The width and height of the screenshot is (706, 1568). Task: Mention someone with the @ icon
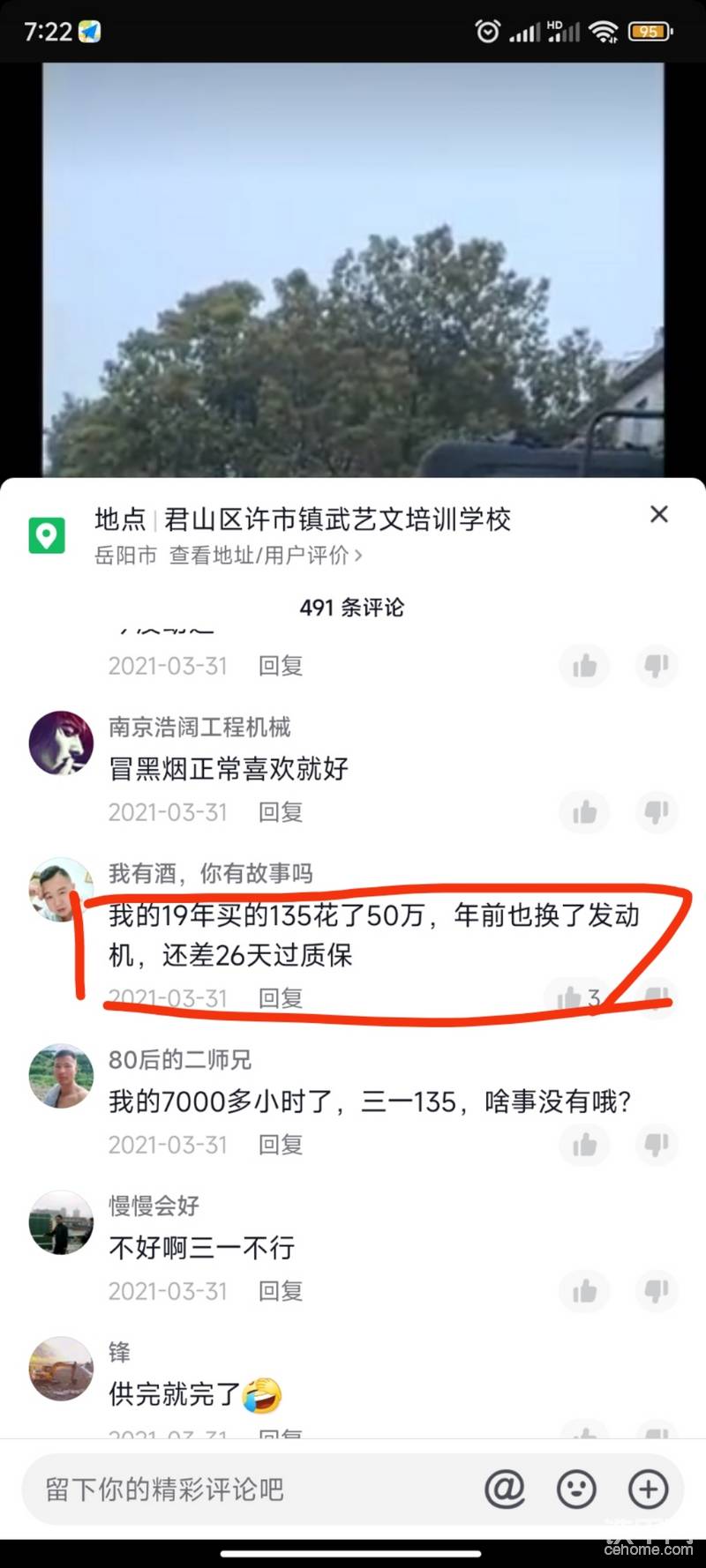pyautogui.click(x=505, y=1490)
